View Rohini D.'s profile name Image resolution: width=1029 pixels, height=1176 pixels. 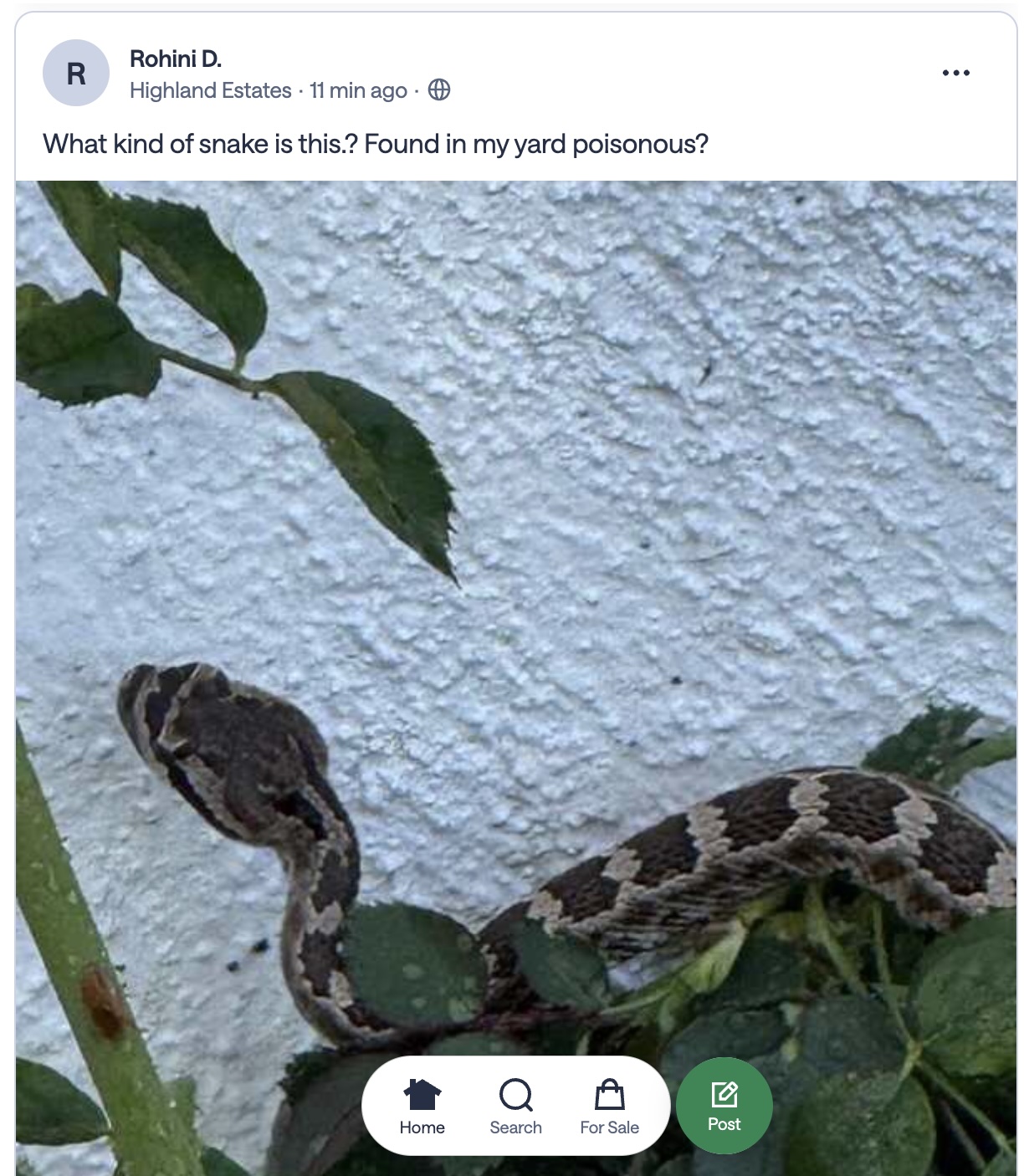tap(175, 59)
